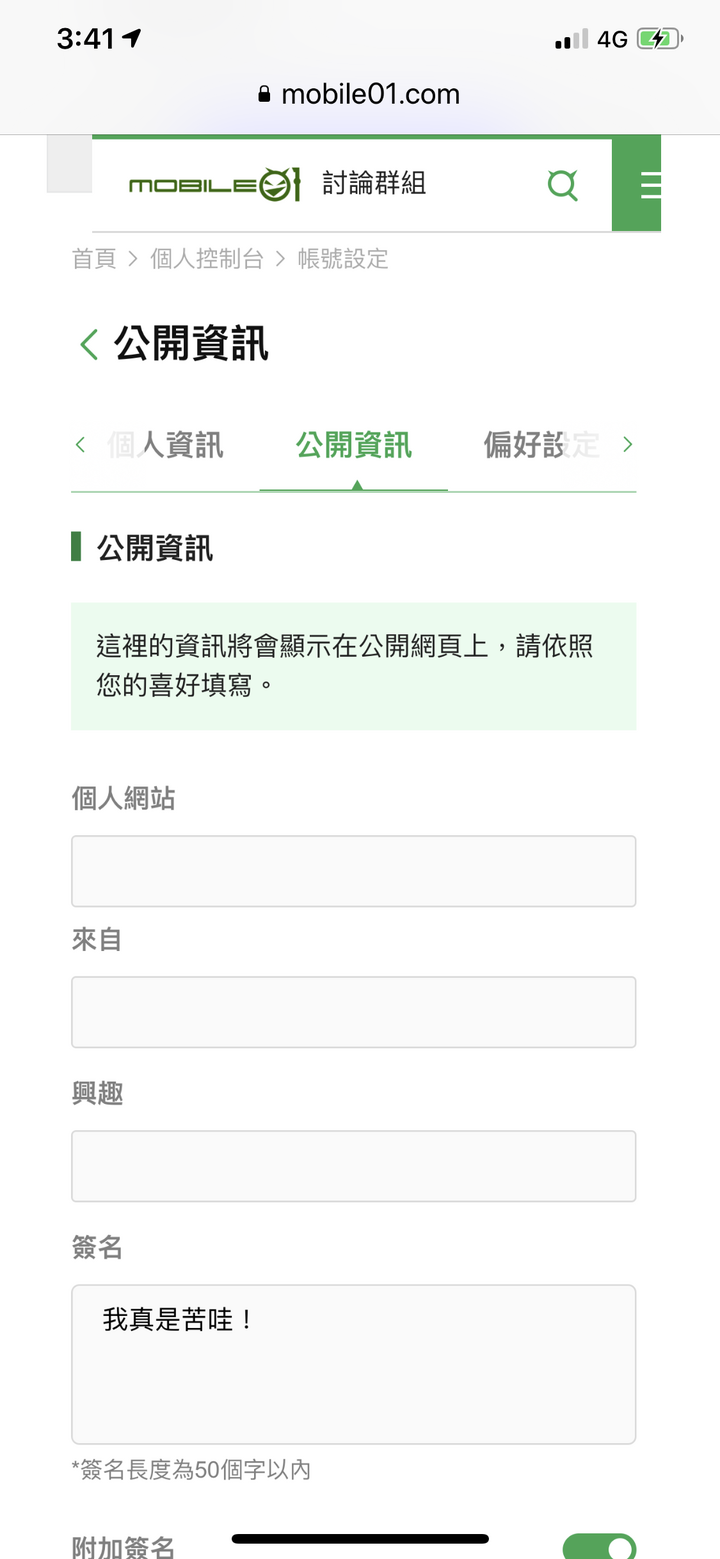Select the 公開資訊 tab
Screen dimensions: 720x1559
click(354, 445)
